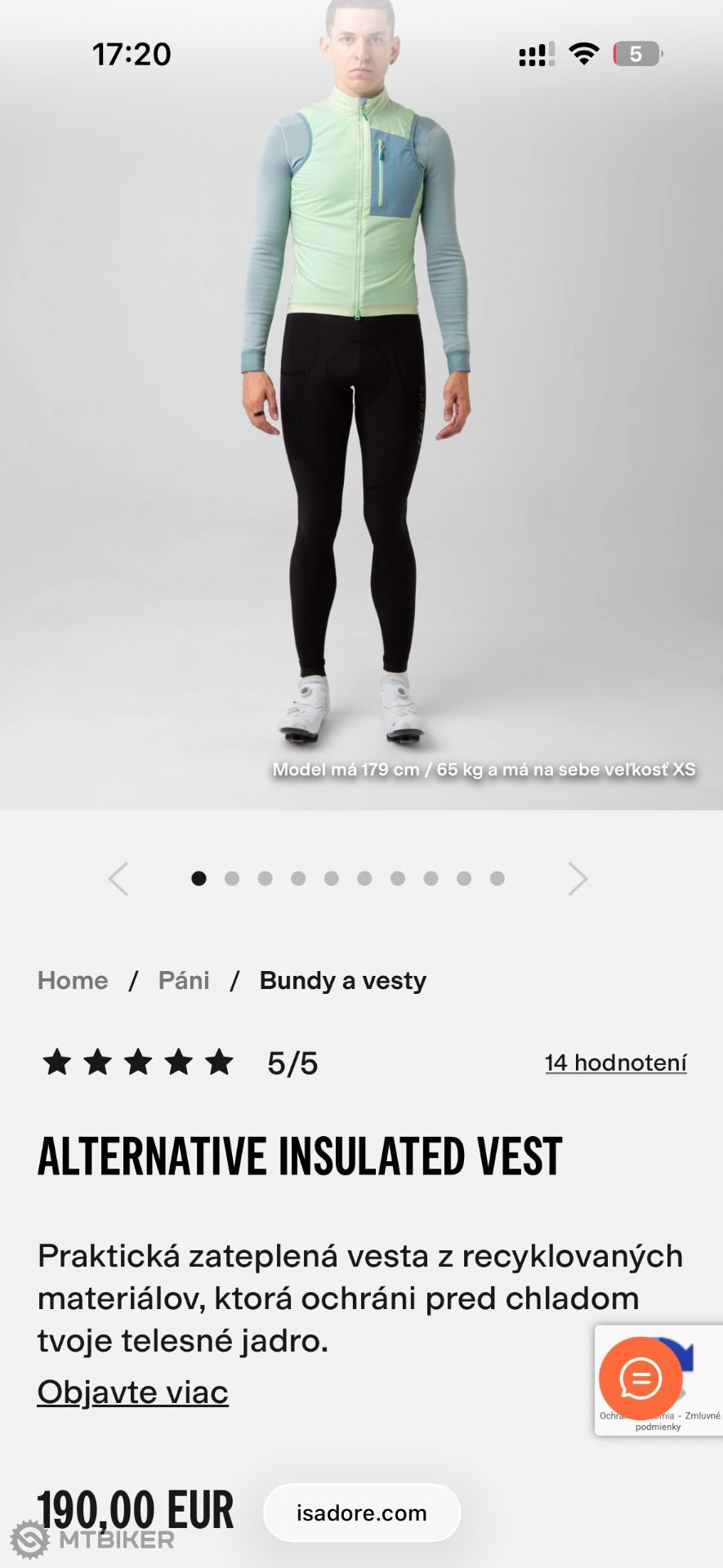Show the next product image

[x=578, y=879]
